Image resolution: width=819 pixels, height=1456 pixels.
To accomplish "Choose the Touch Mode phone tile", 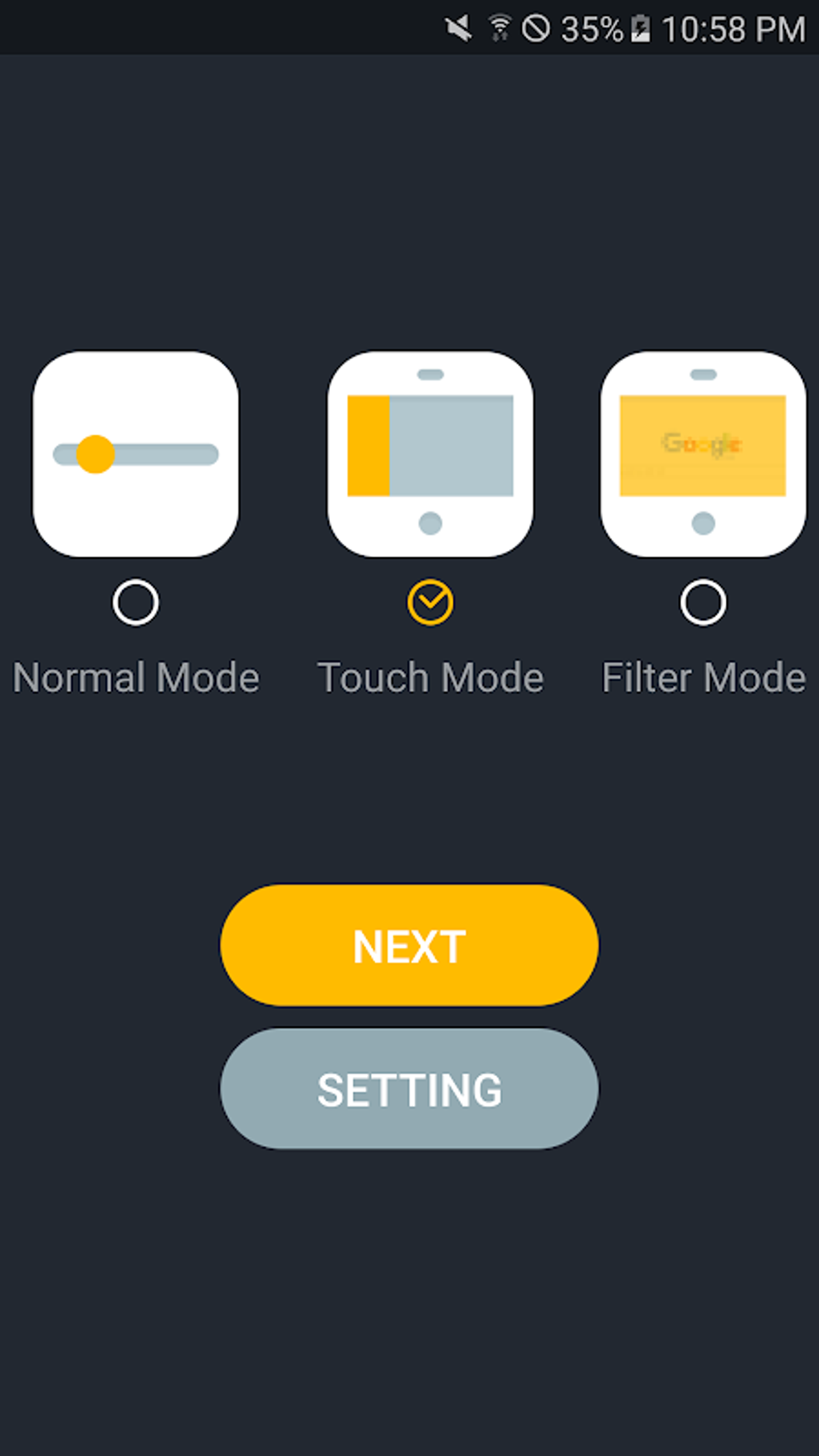I will click(430, 454).
